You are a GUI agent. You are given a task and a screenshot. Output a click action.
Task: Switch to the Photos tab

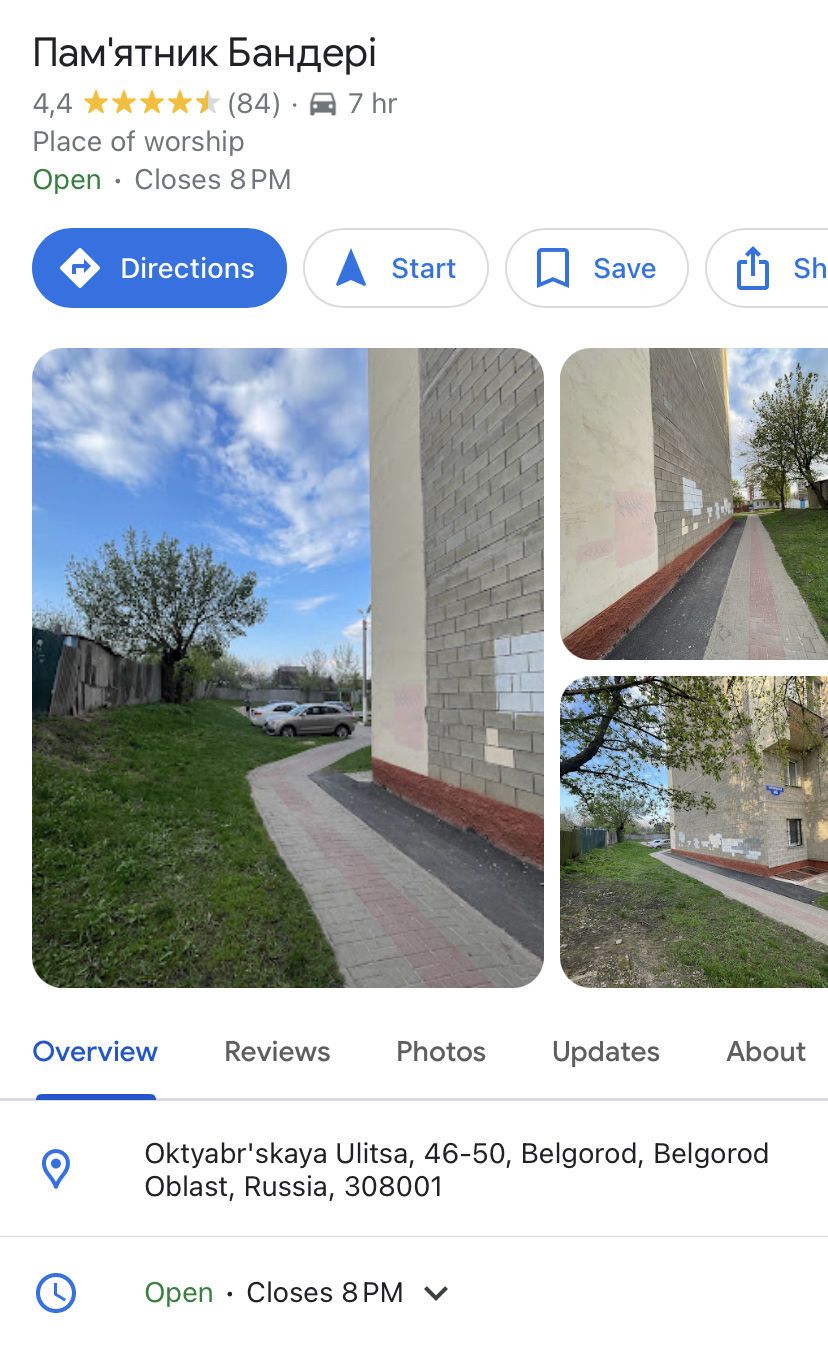tap(441, 1051)
